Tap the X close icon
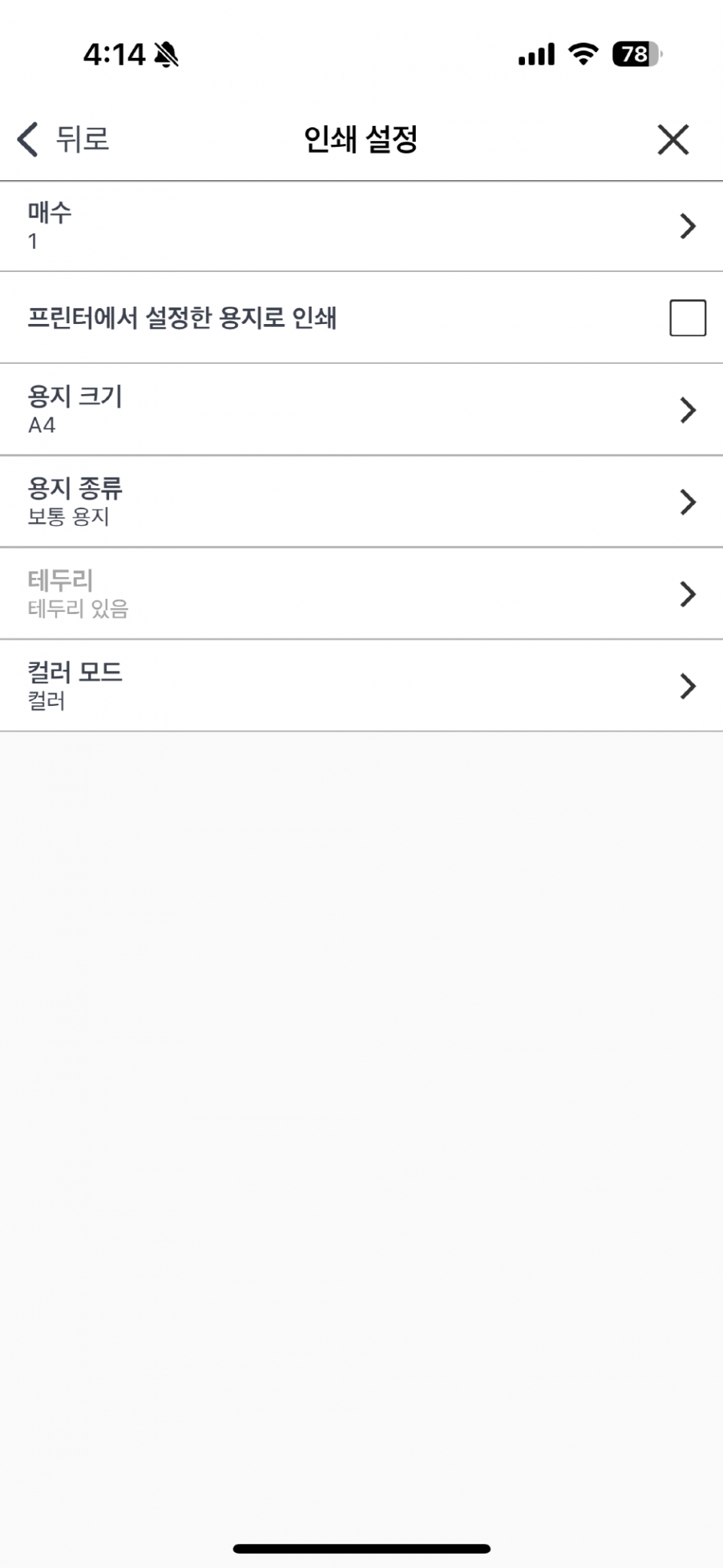 point(673,140)
